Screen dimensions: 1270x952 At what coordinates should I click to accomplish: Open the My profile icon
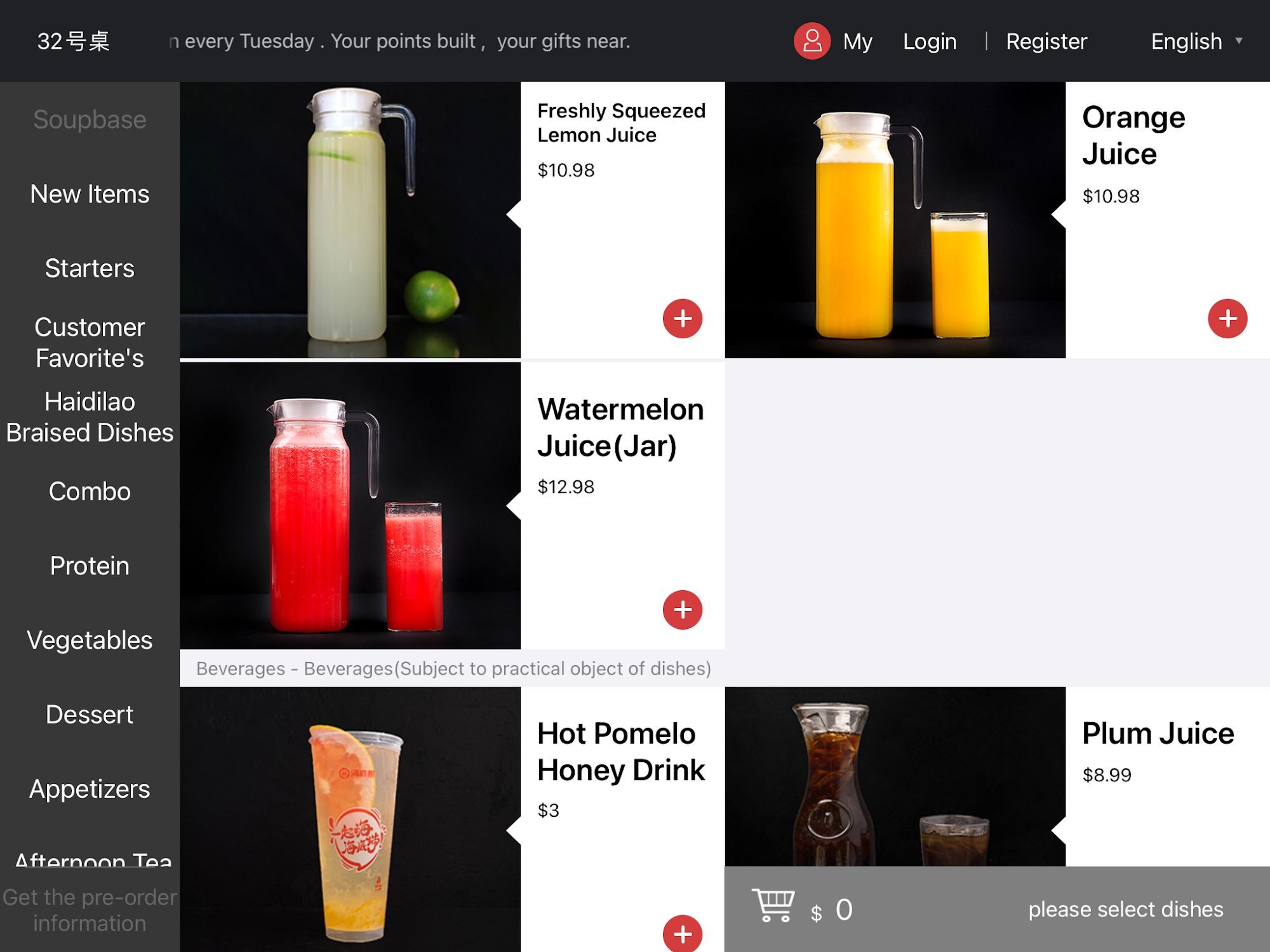pyautogui.click(x=812, y=41)
